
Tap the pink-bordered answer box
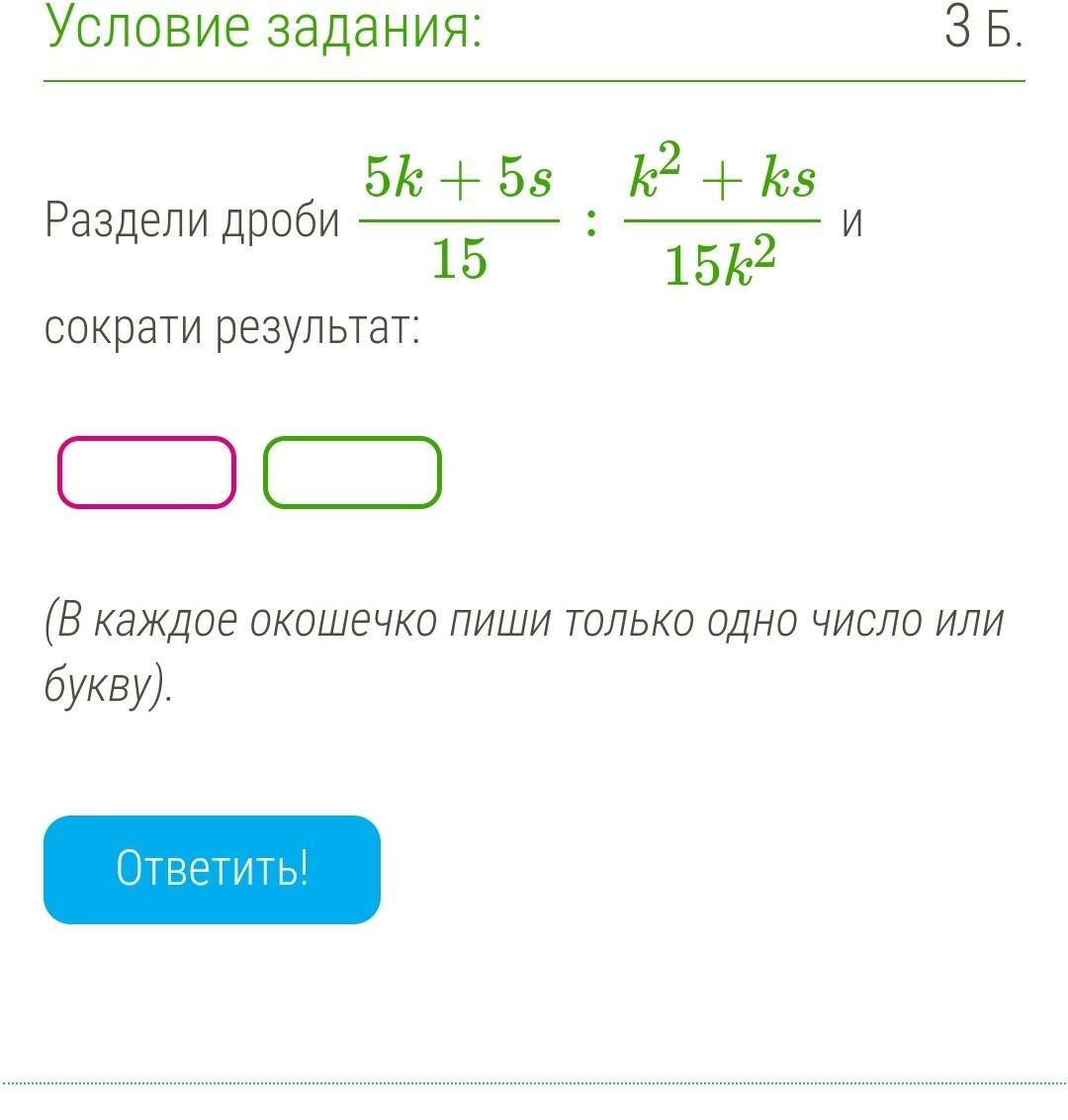click(146, 473)
